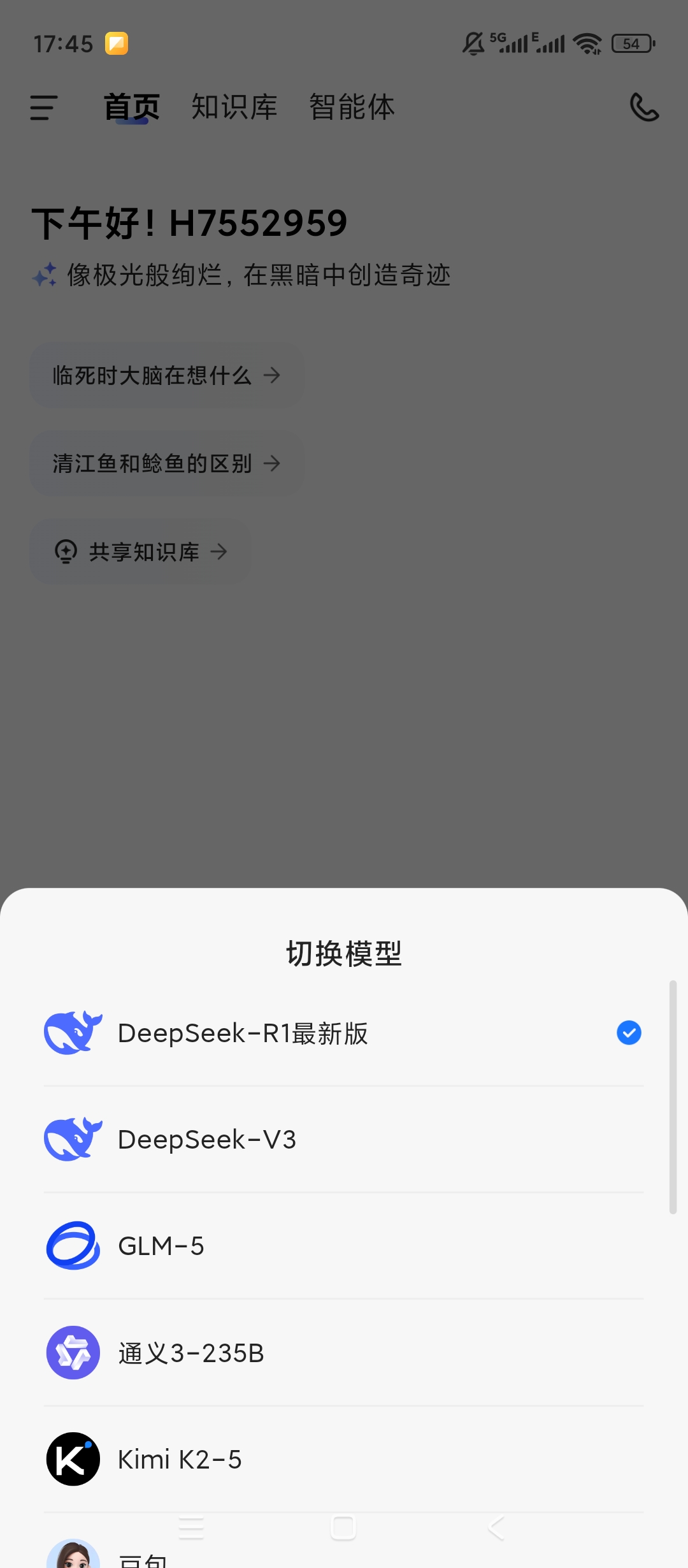The height and width of the screenshot is (1568, 688).
Task: Click the lightbulb icon beside 共享知识库
Action: [x=65, y=552]
